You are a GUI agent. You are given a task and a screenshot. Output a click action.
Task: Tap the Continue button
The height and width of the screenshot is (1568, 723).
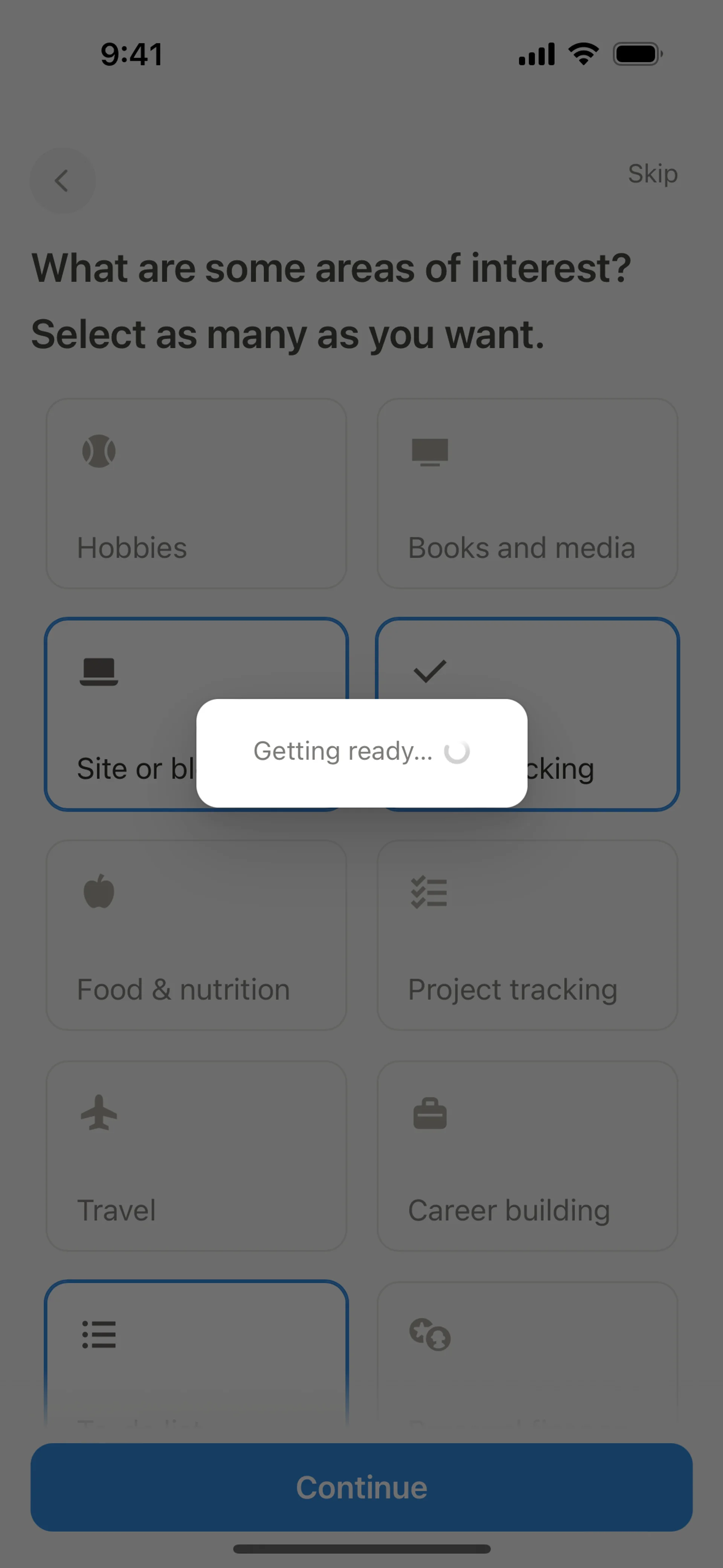[361, 1486]
